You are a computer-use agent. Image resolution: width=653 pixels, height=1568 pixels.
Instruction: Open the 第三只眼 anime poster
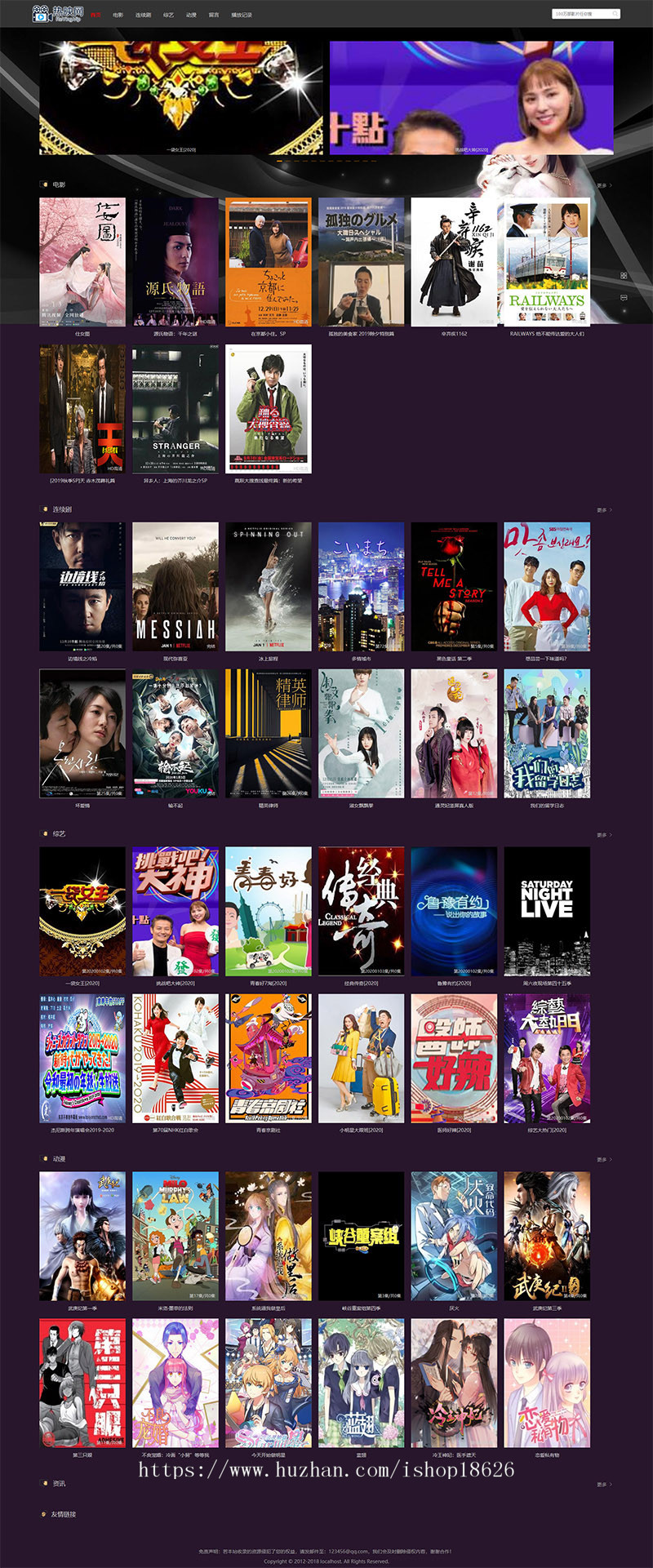(82, 1383)
